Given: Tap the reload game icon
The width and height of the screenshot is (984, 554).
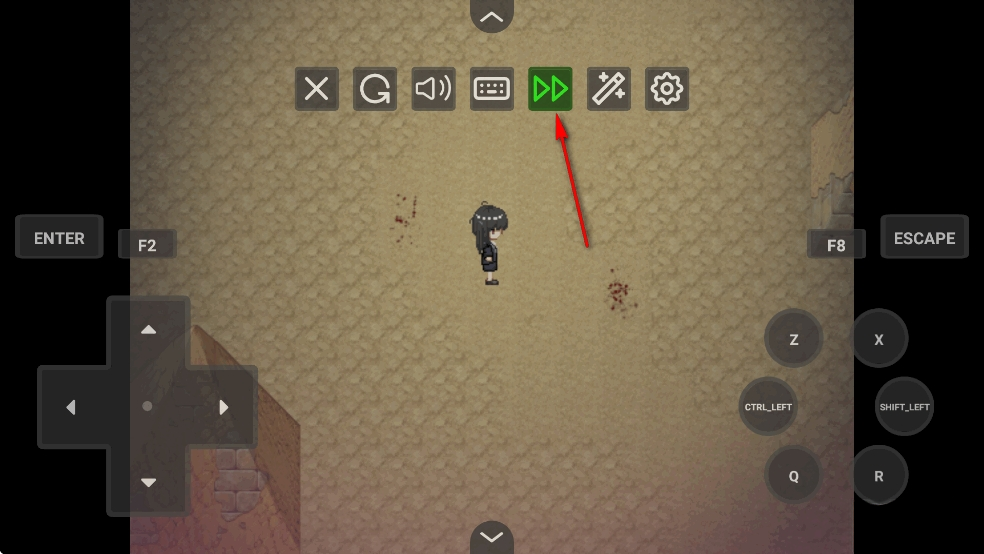Looking at the screenshot, I should click(x=375, y=89).
